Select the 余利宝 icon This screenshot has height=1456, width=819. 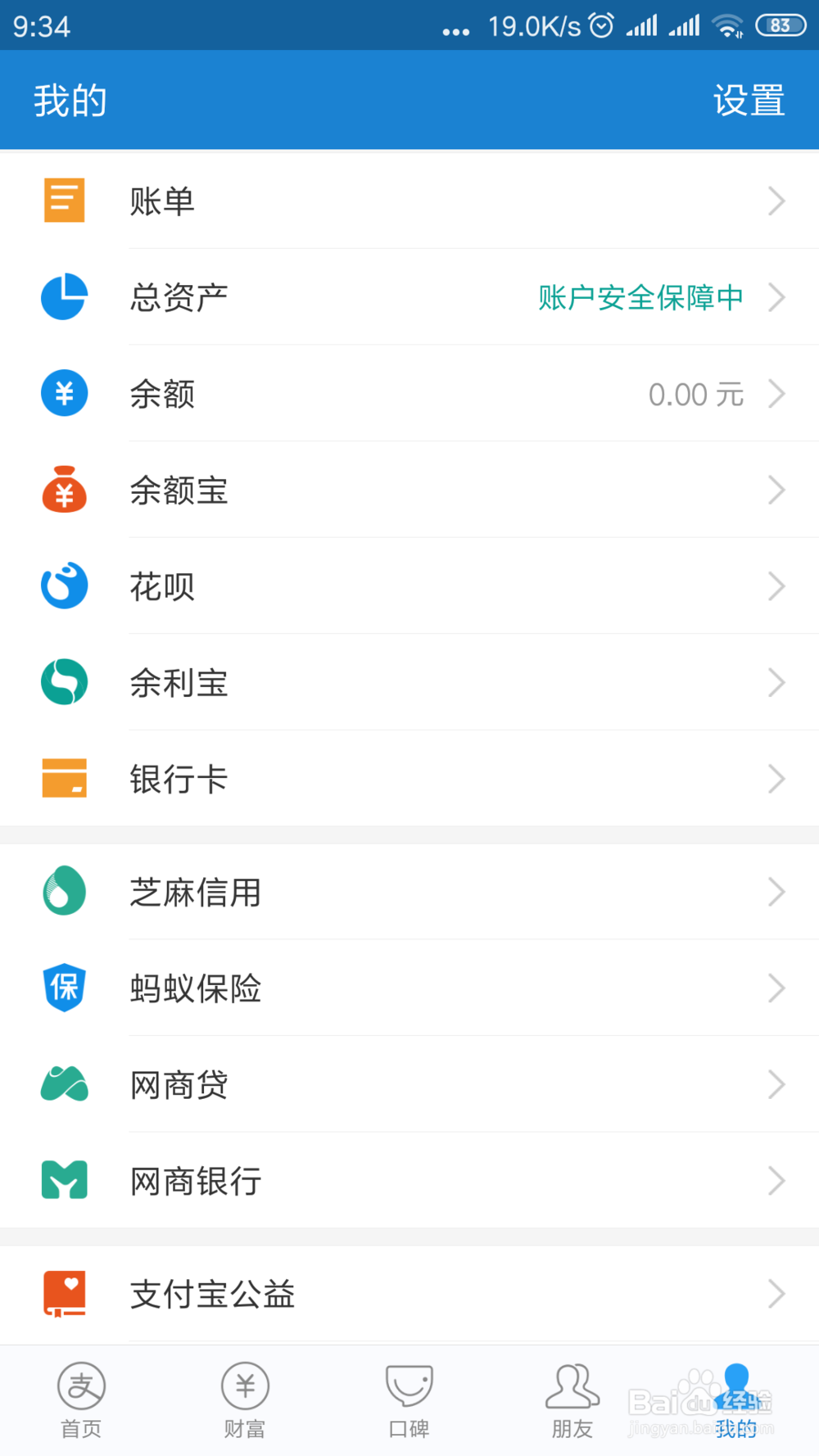[x=64, y=682]
